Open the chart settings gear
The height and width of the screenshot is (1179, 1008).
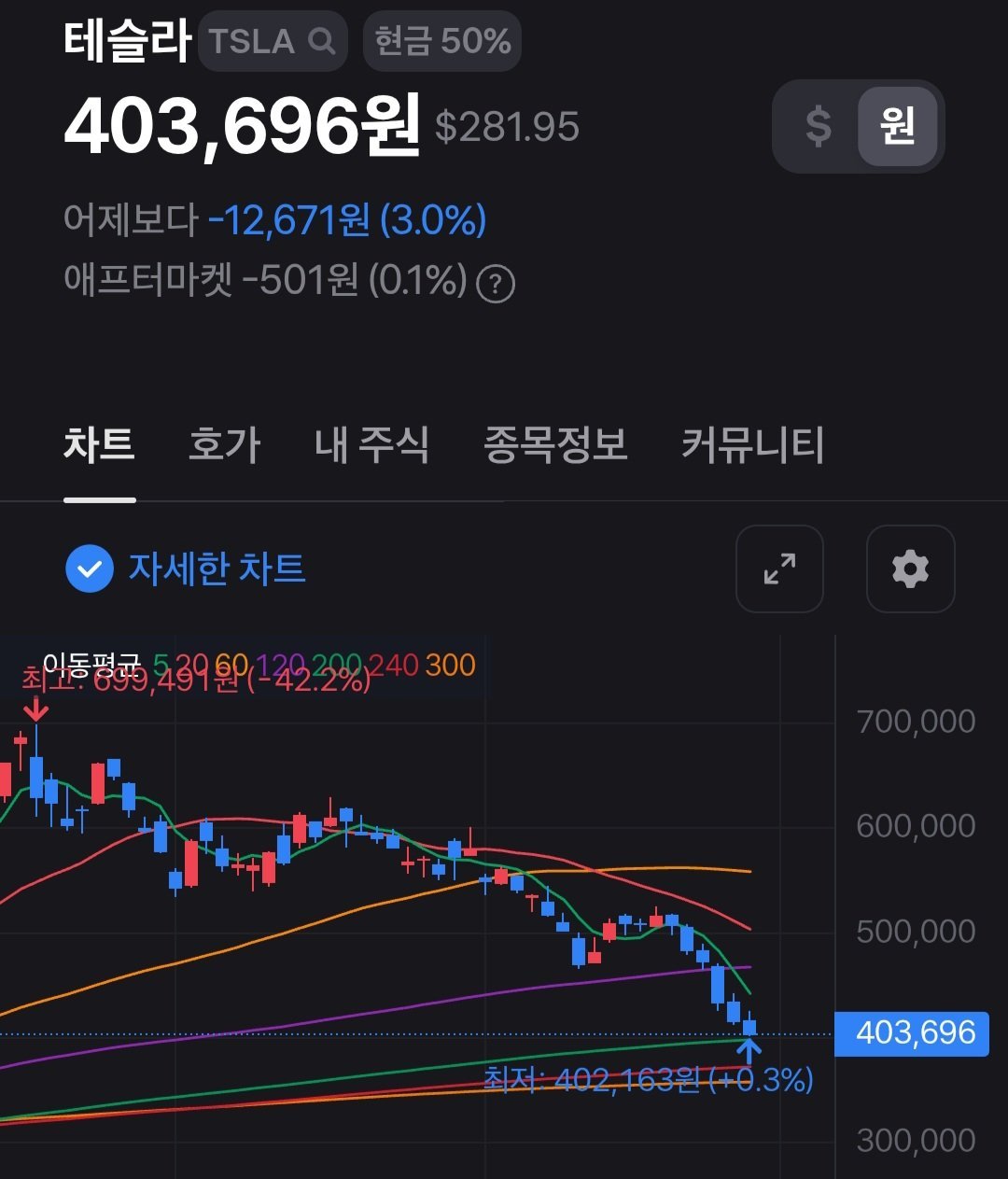[x=910, y=568]
